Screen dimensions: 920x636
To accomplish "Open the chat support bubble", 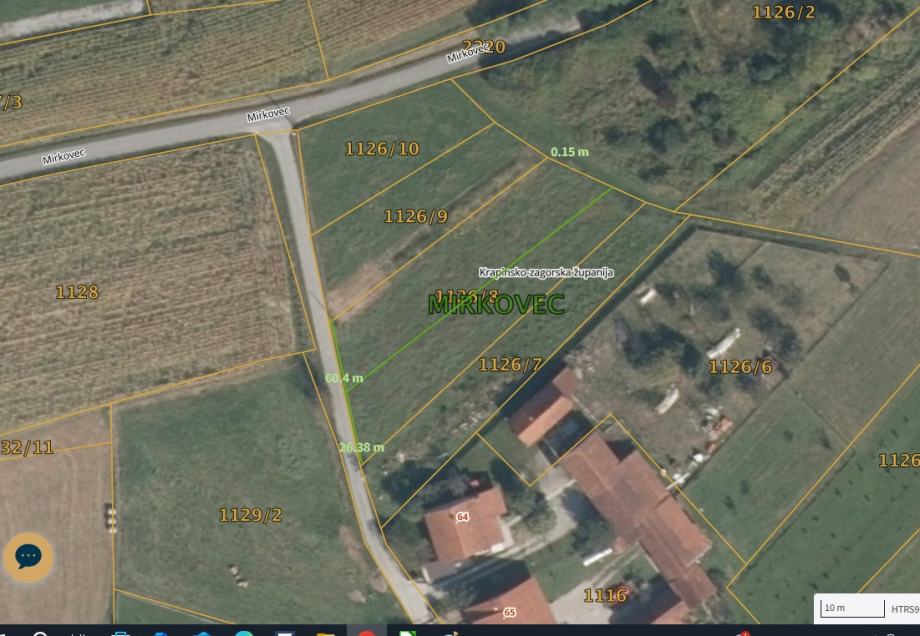I will click(28, 556).
